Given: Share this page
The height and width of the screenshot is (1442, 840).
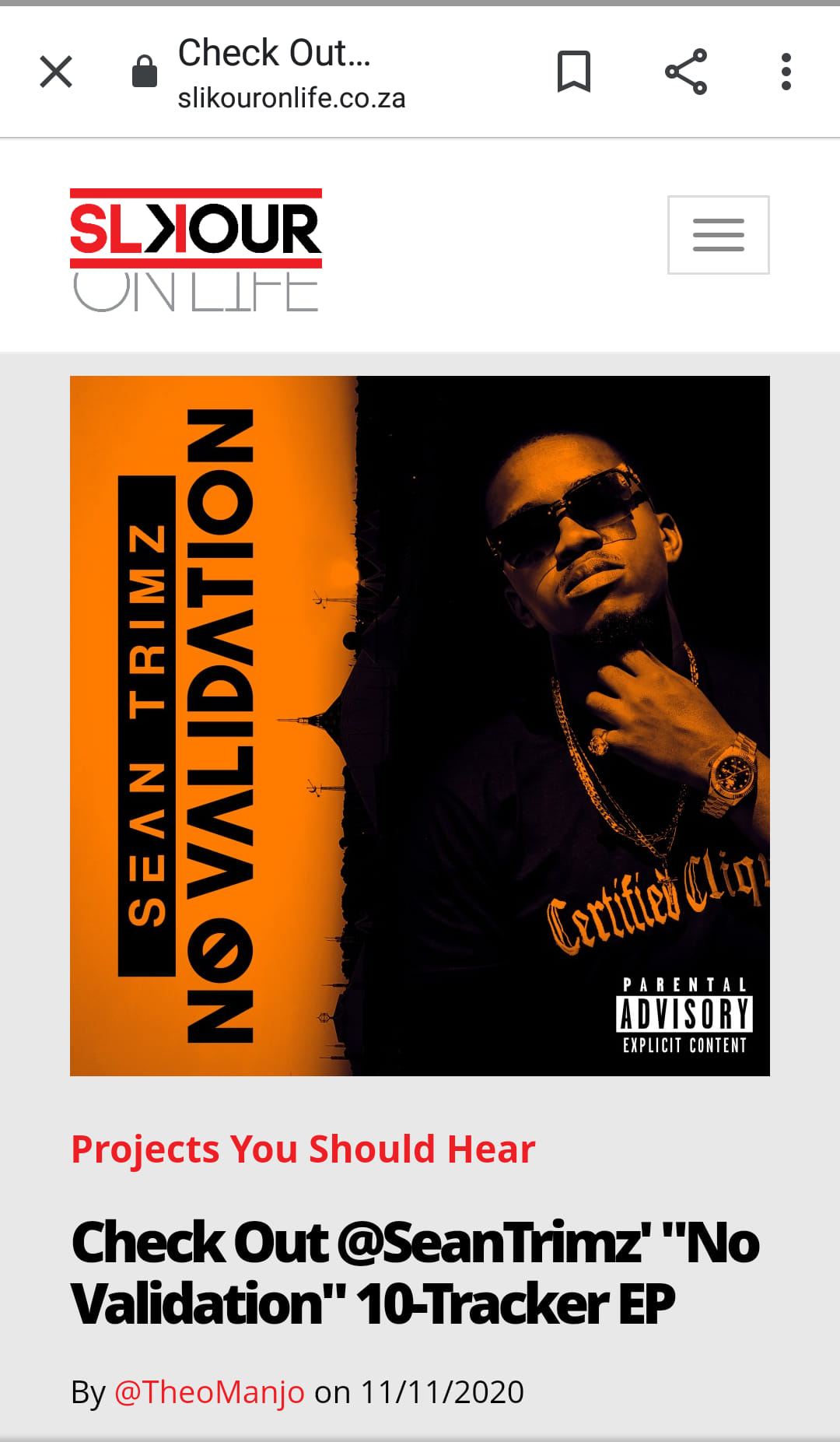Looking at the screenshot, I should coord(686,72).
